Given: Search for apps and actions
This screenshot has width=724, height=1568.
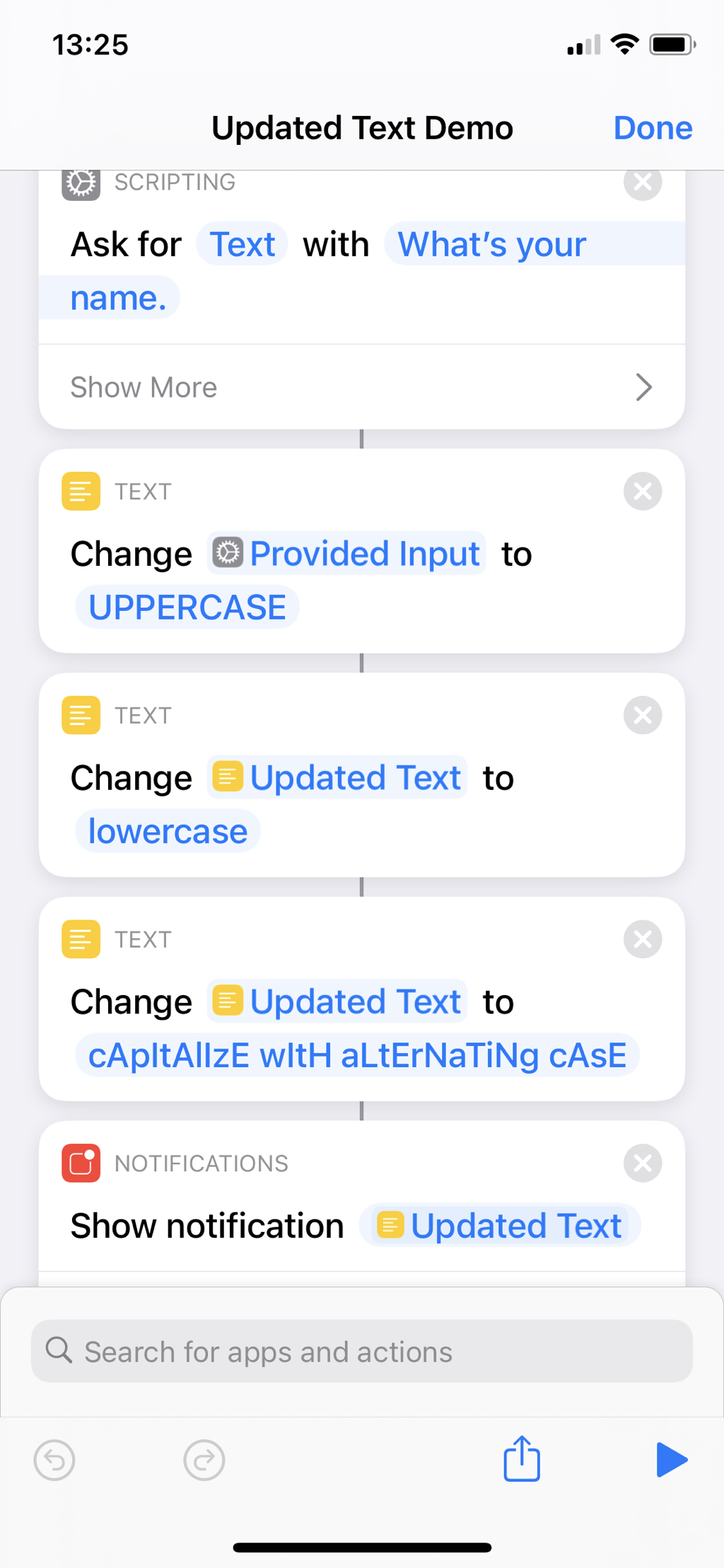Looking at the screenshot, I should click(361, 1352).
